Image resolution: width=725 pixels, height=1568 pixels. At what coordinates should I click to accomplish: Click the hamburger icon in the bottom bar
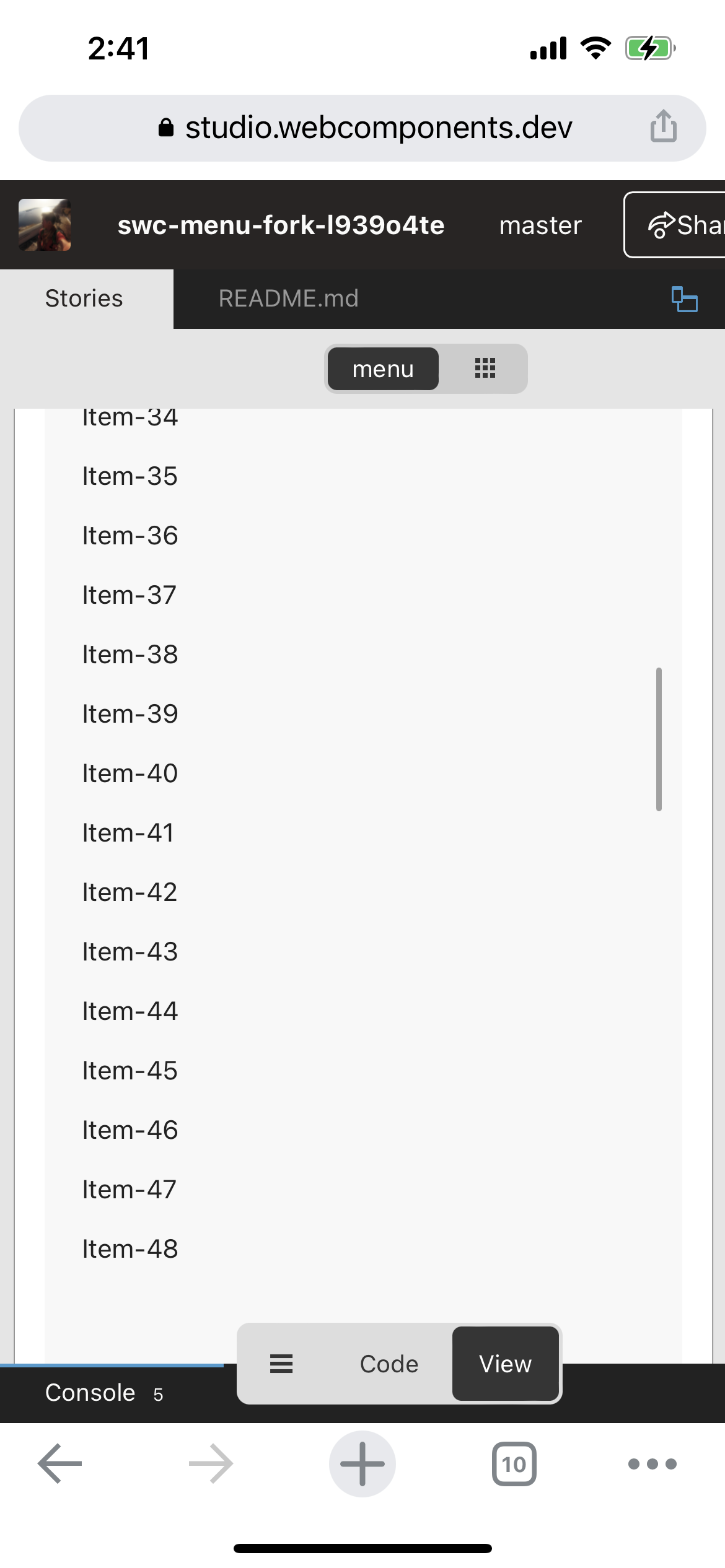tap(280, 1363)
